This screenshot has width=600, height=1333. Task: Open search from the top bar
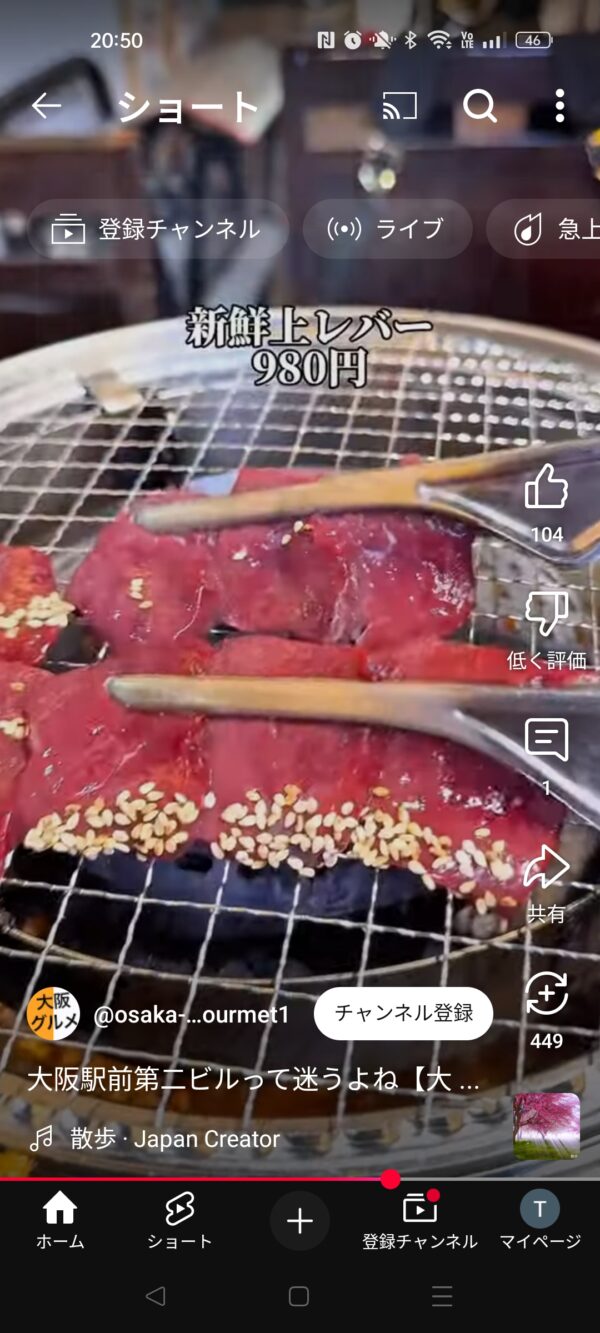479,106
